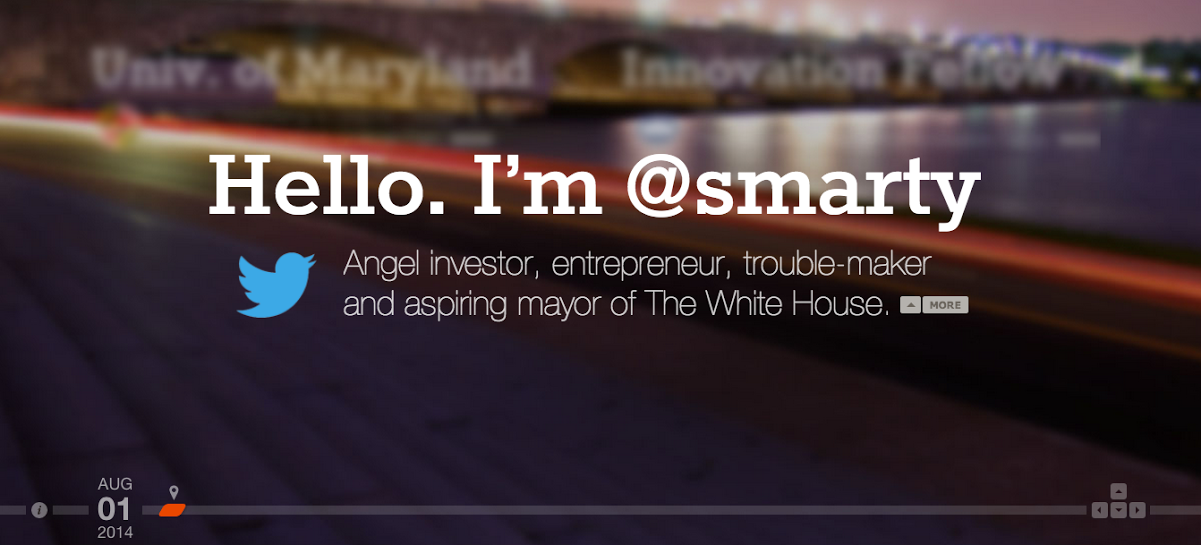
Task: Tap the left arrow key
Action: tap(1100, 510)
